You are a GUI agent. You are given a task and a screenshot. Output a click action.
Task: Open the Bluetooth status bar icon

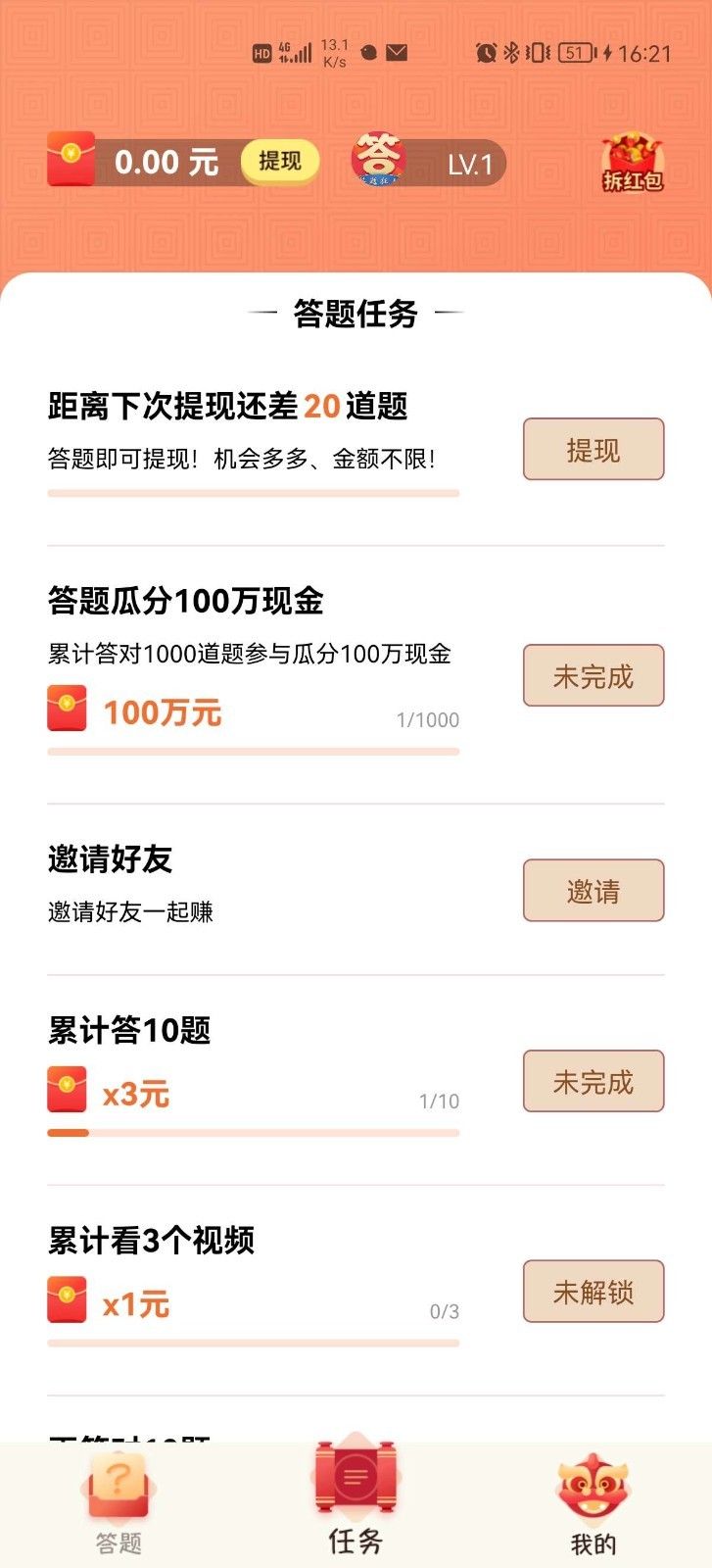pos(513,52)
